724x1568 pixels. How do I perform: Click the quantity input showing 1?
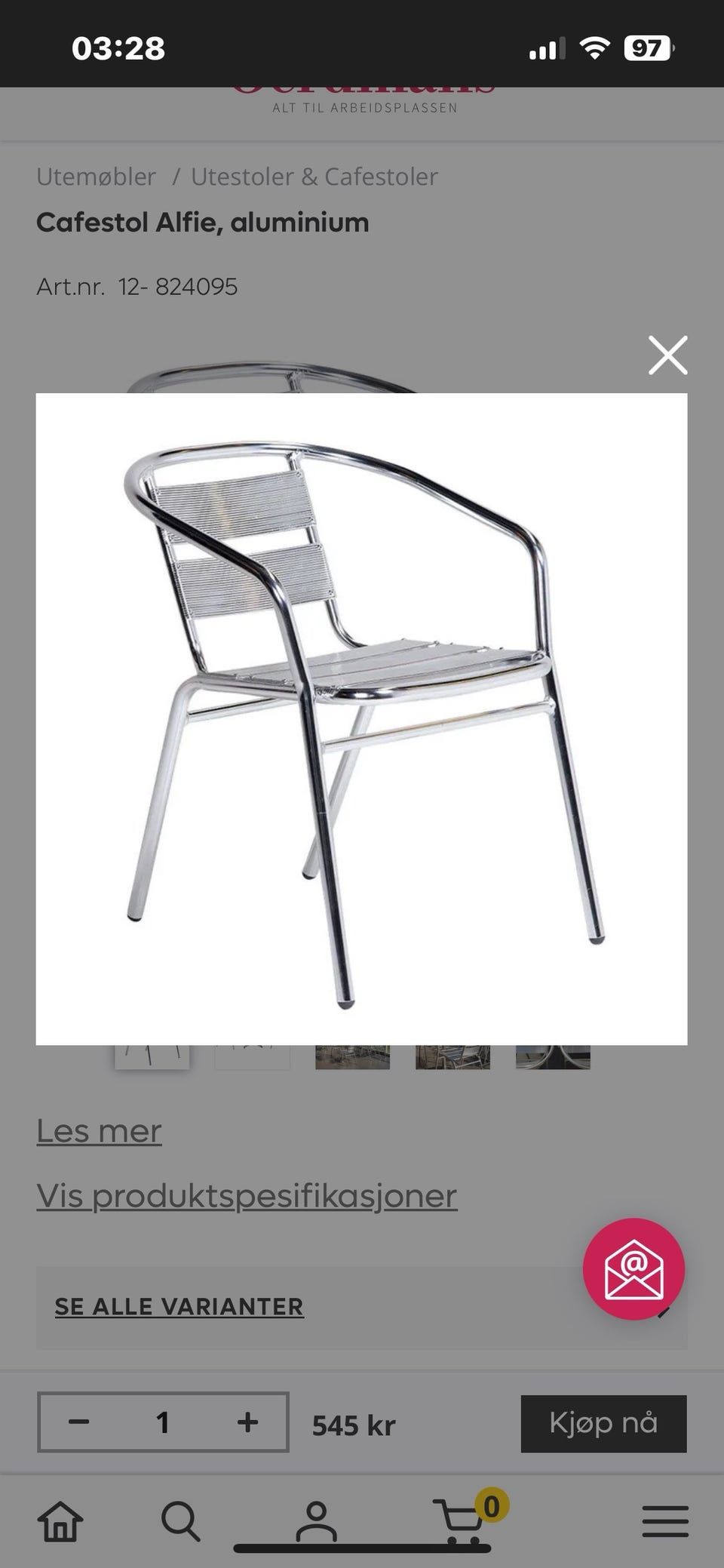pyautogui.click(x=163, y=1424)
